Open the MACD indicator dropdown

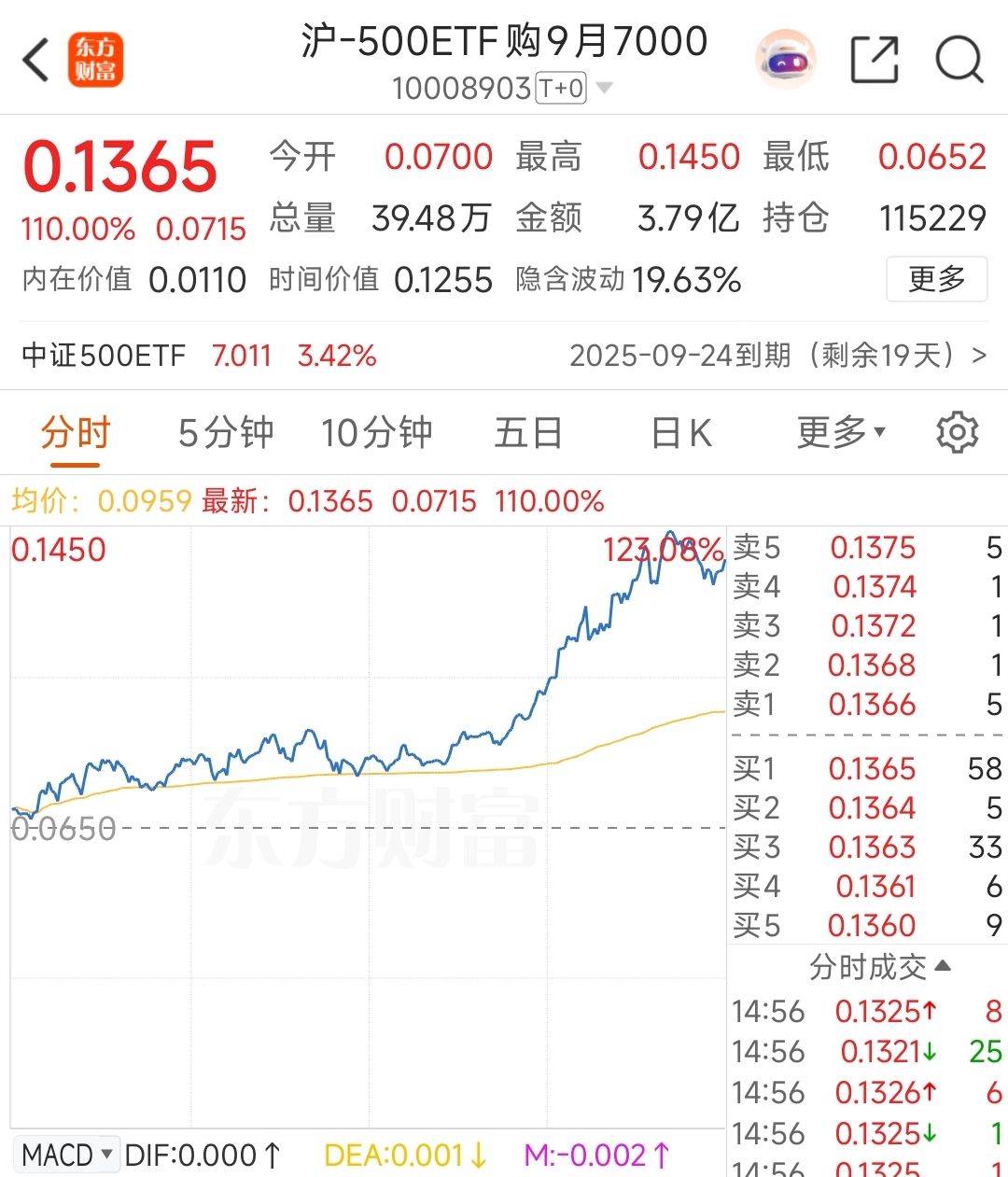66,1154
